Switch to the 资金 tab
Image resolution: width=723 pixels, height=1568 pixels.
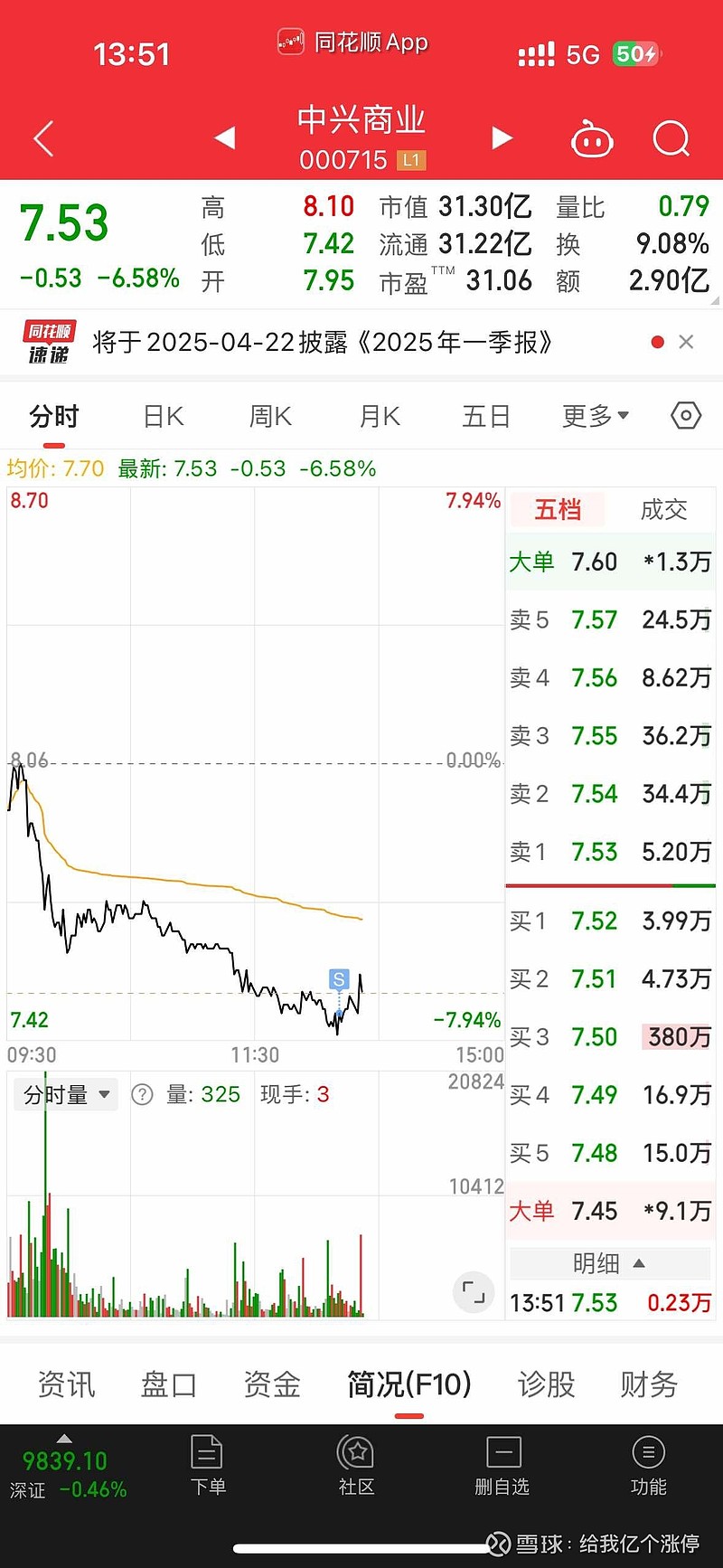[x=272, y=1384]
